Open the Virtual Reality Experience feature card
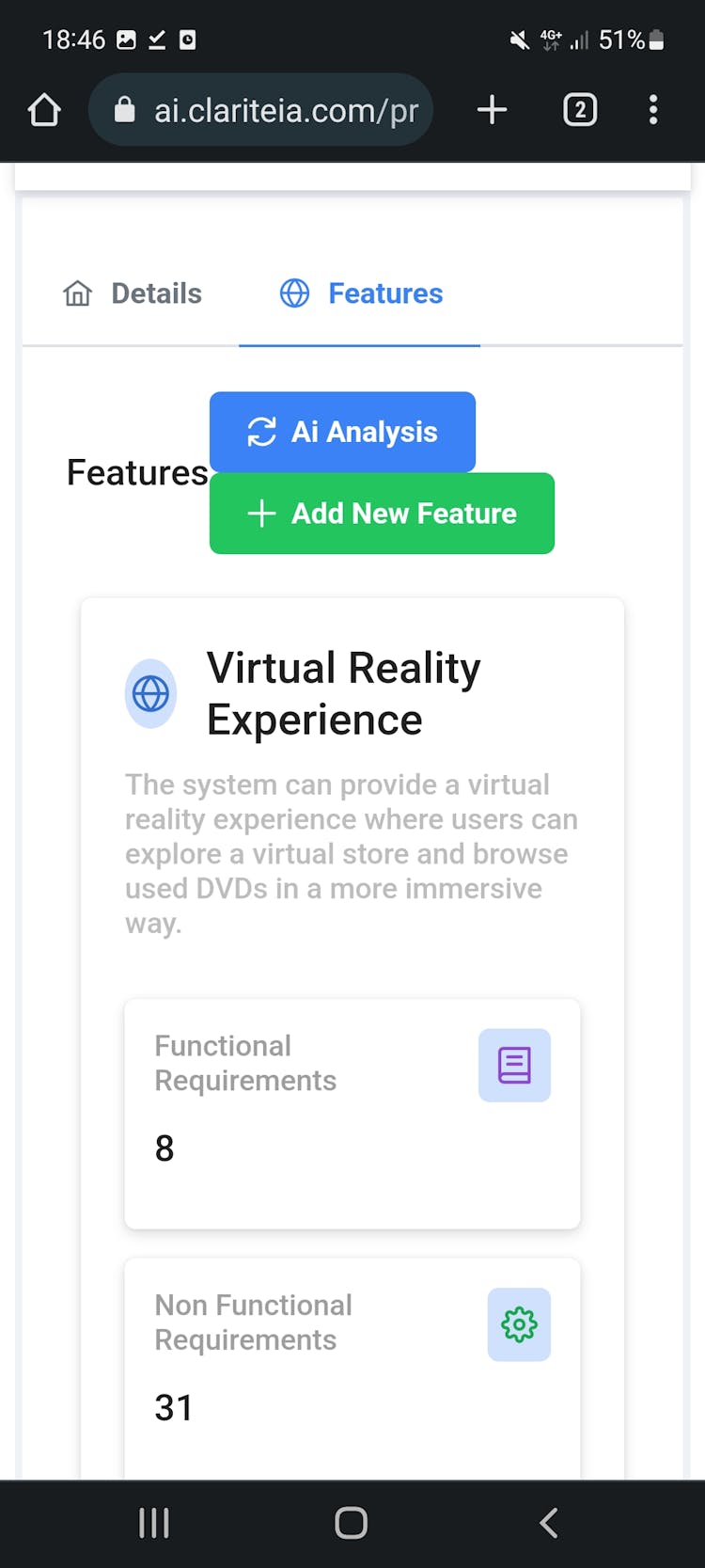This screenshot has width=705, height=1568. point(344,693)
